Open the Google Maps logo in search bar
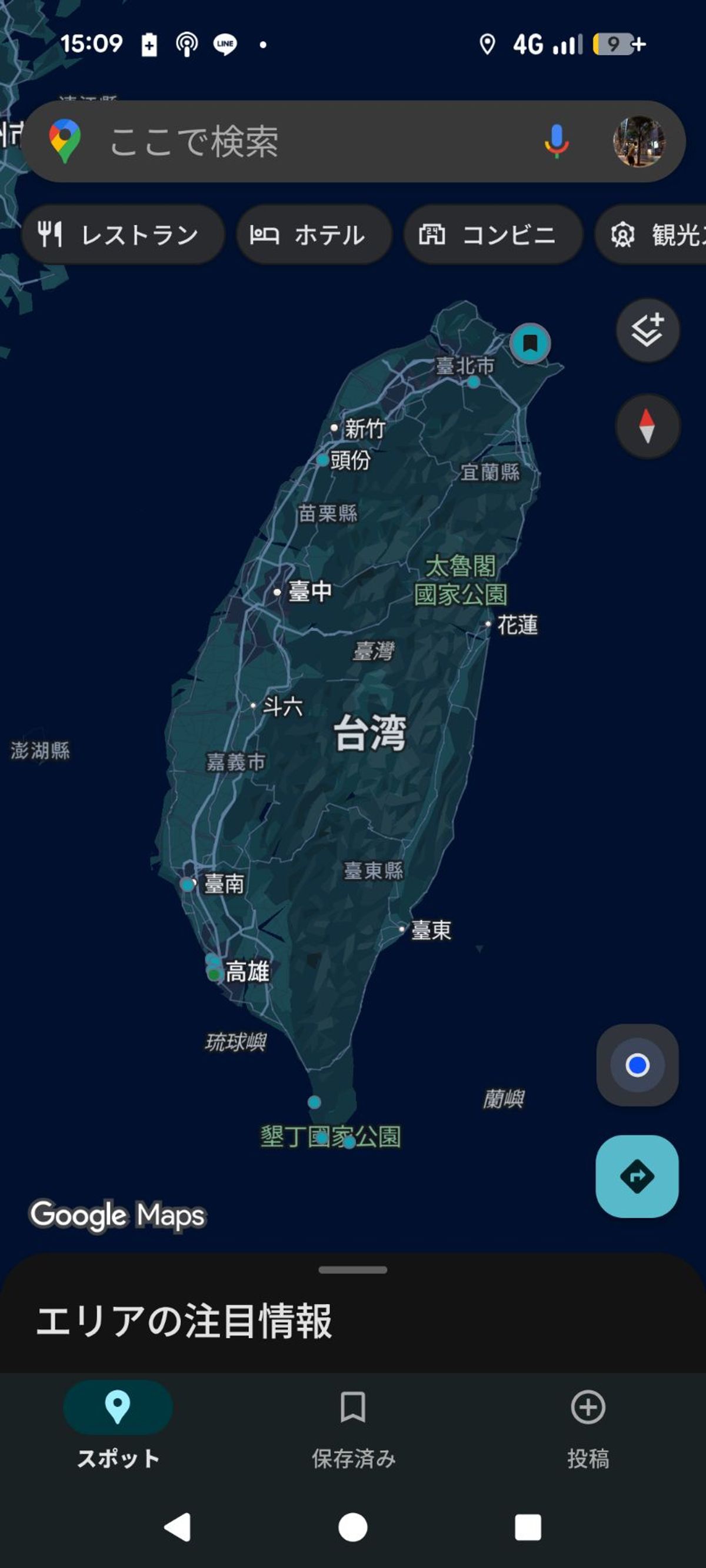The height and width of the screenshot is (1568, 706). (x=66, y=141)
